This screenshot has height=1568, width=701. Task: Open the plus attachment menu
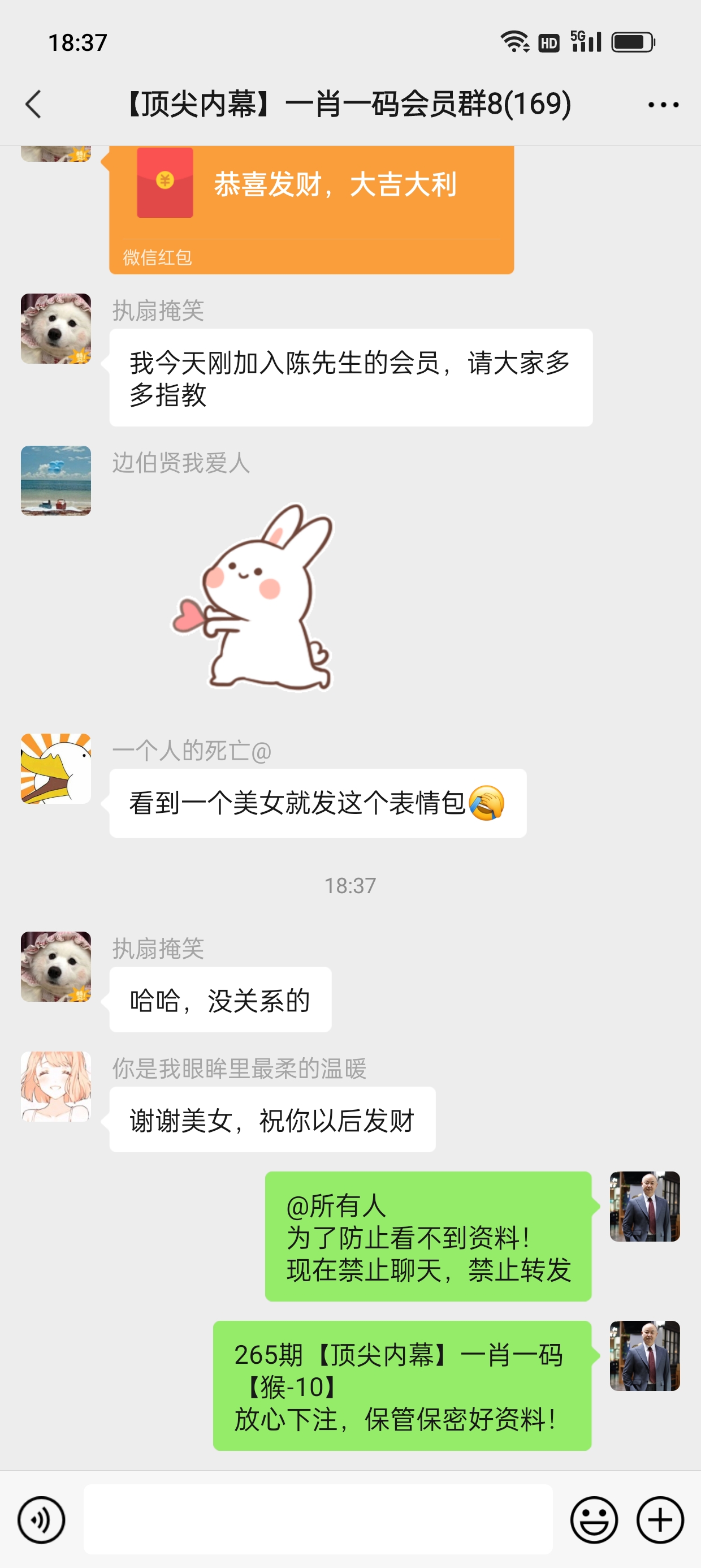[660, 1519]
